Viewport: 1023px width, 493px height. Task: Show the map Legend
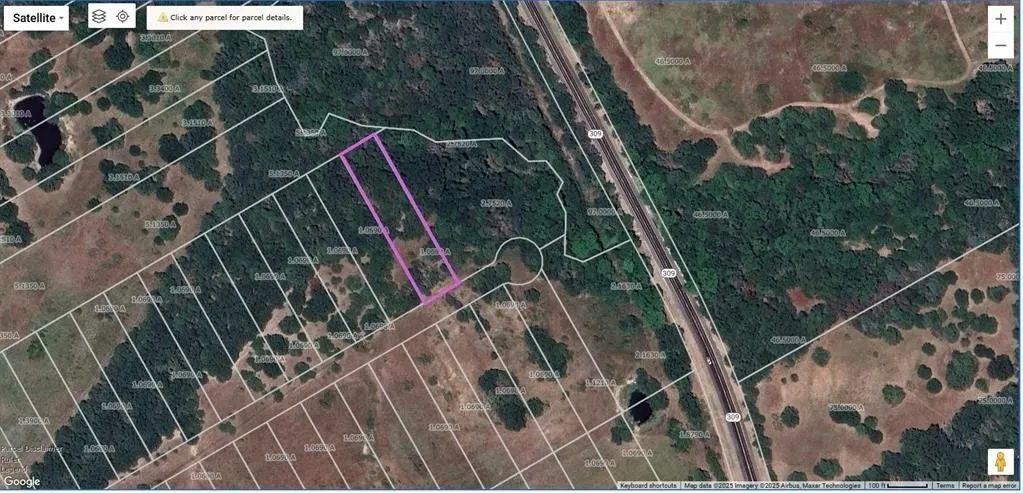click(14, 470)
